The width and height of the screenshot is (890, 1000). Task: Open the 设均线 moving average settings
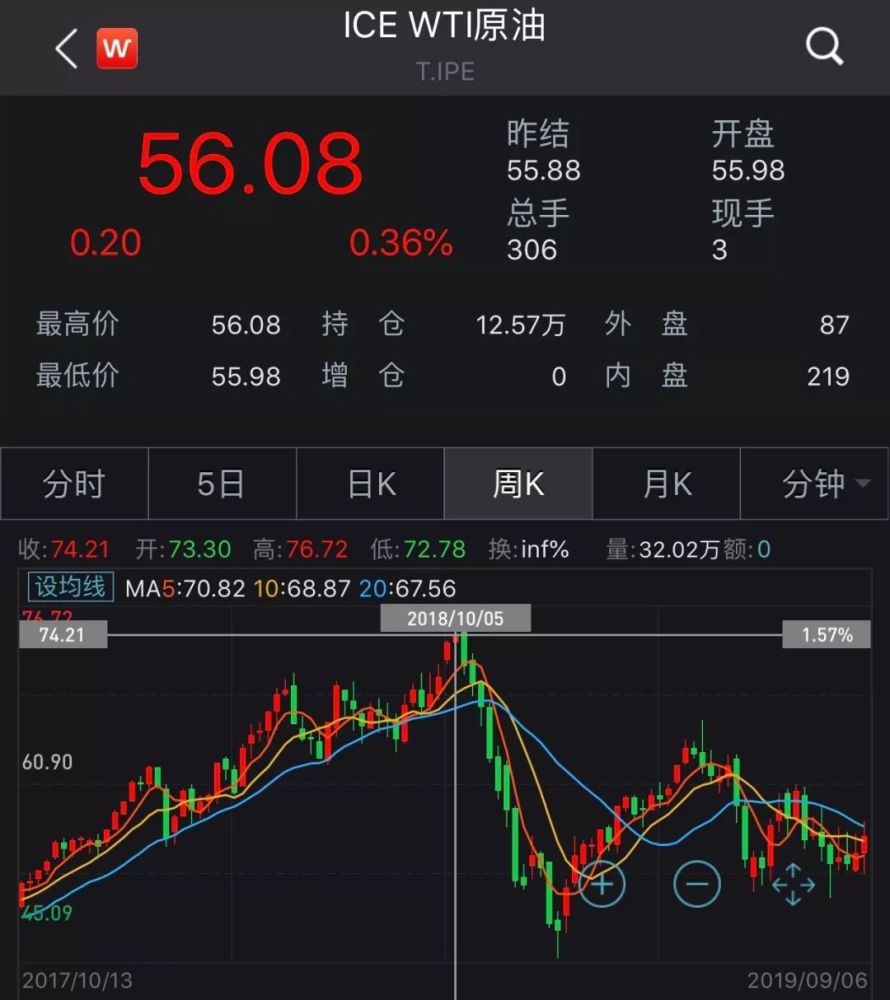pyautogui.click(x=72, y=587)
